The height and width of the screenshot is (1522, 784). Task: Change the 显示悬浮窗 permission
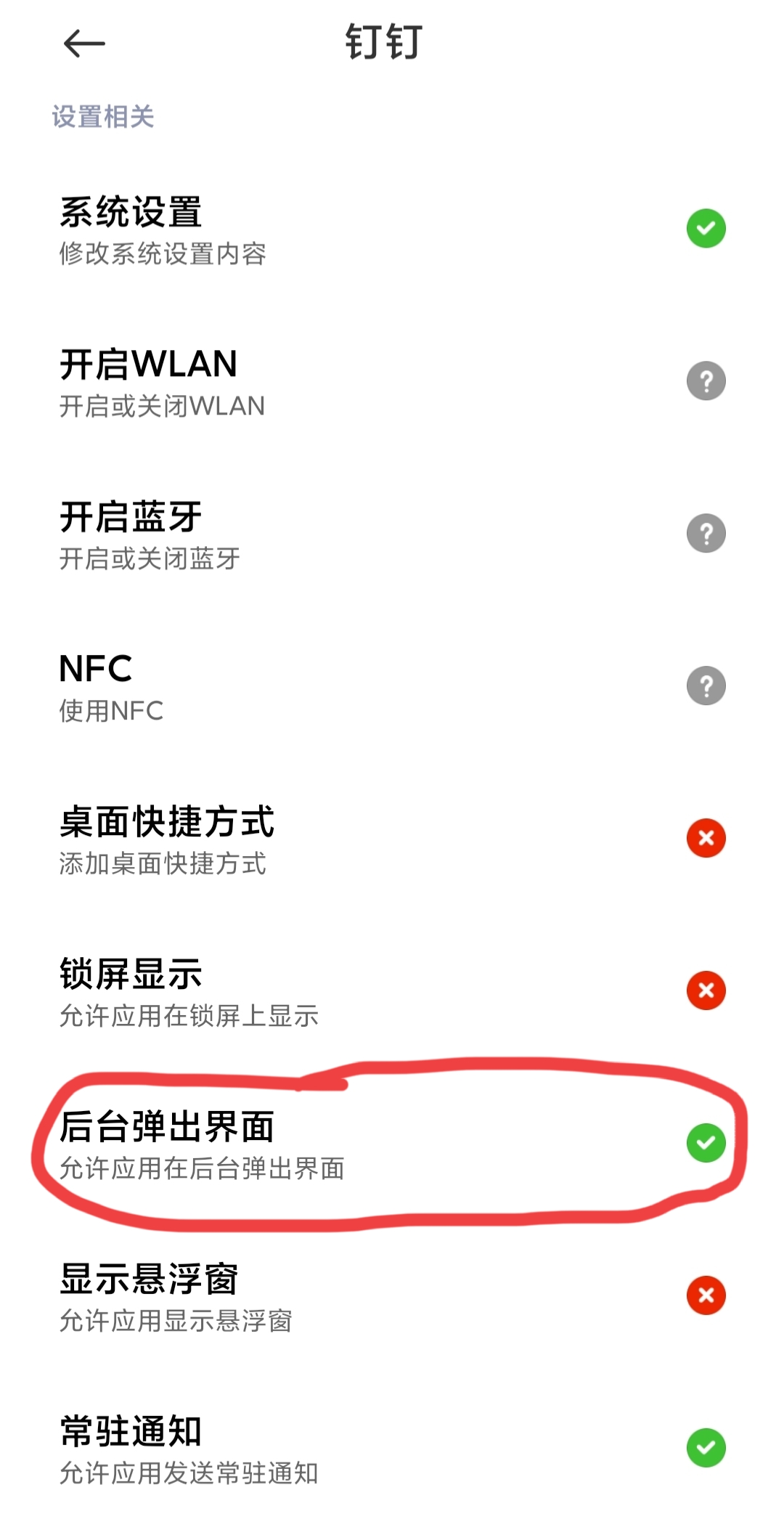(x=392, y=1297)
